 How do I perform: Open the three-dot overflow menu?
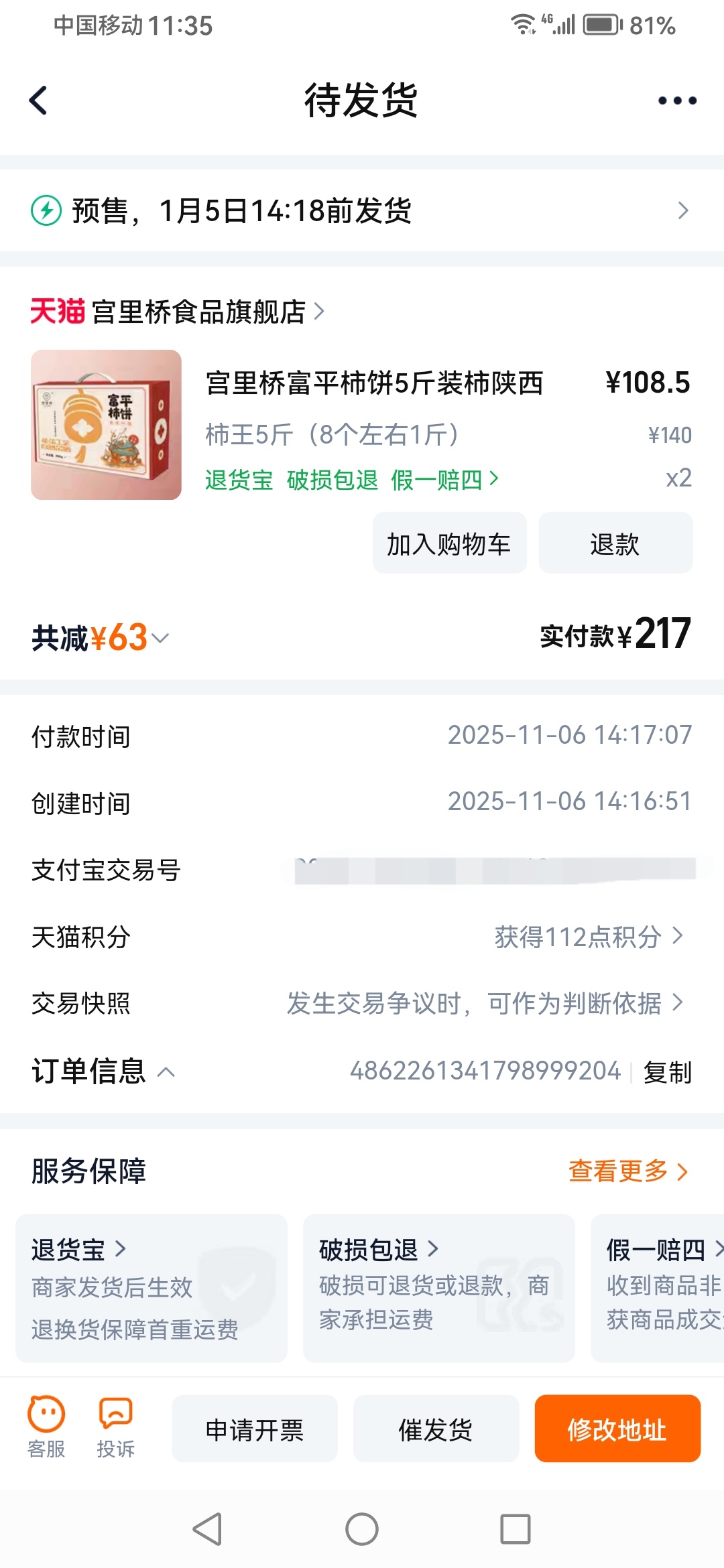coord(676,101)
